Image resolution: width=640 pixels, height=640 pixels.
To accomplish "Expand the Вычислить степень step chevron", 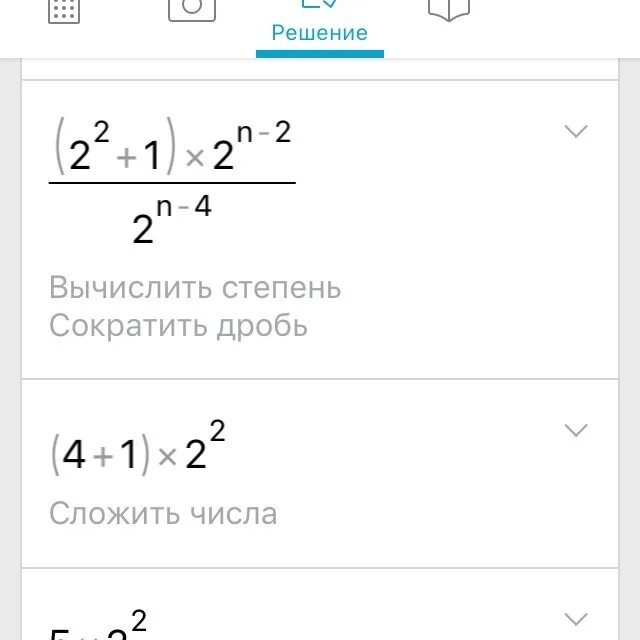I will 576,131.
